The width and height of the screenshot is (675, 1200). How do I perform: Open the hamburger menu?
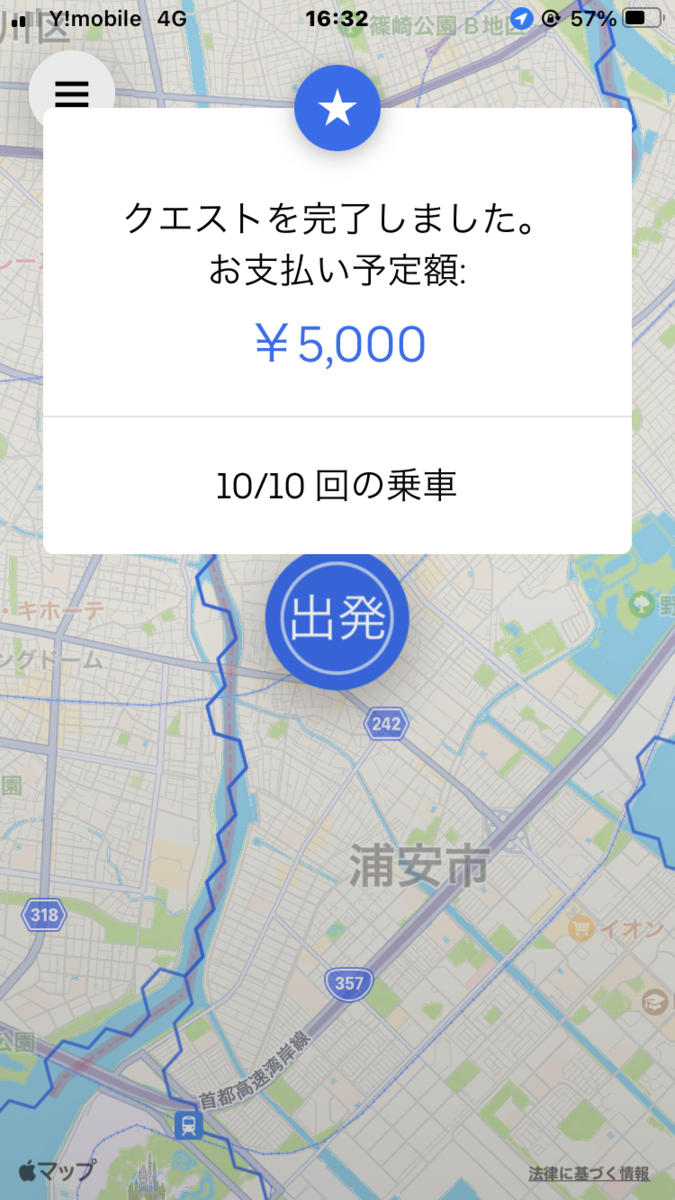71,93
